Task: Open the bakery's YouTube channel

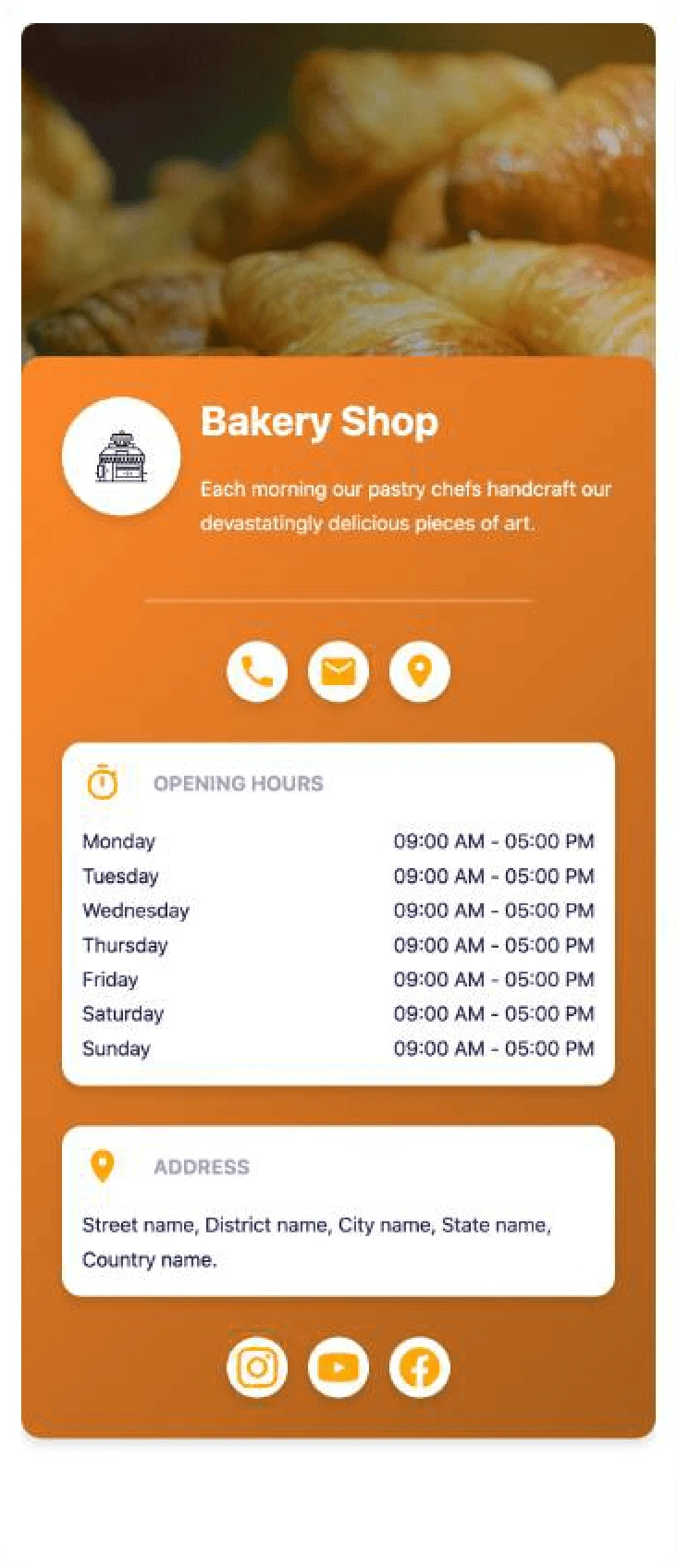Action: click(x=338, y=1367)
